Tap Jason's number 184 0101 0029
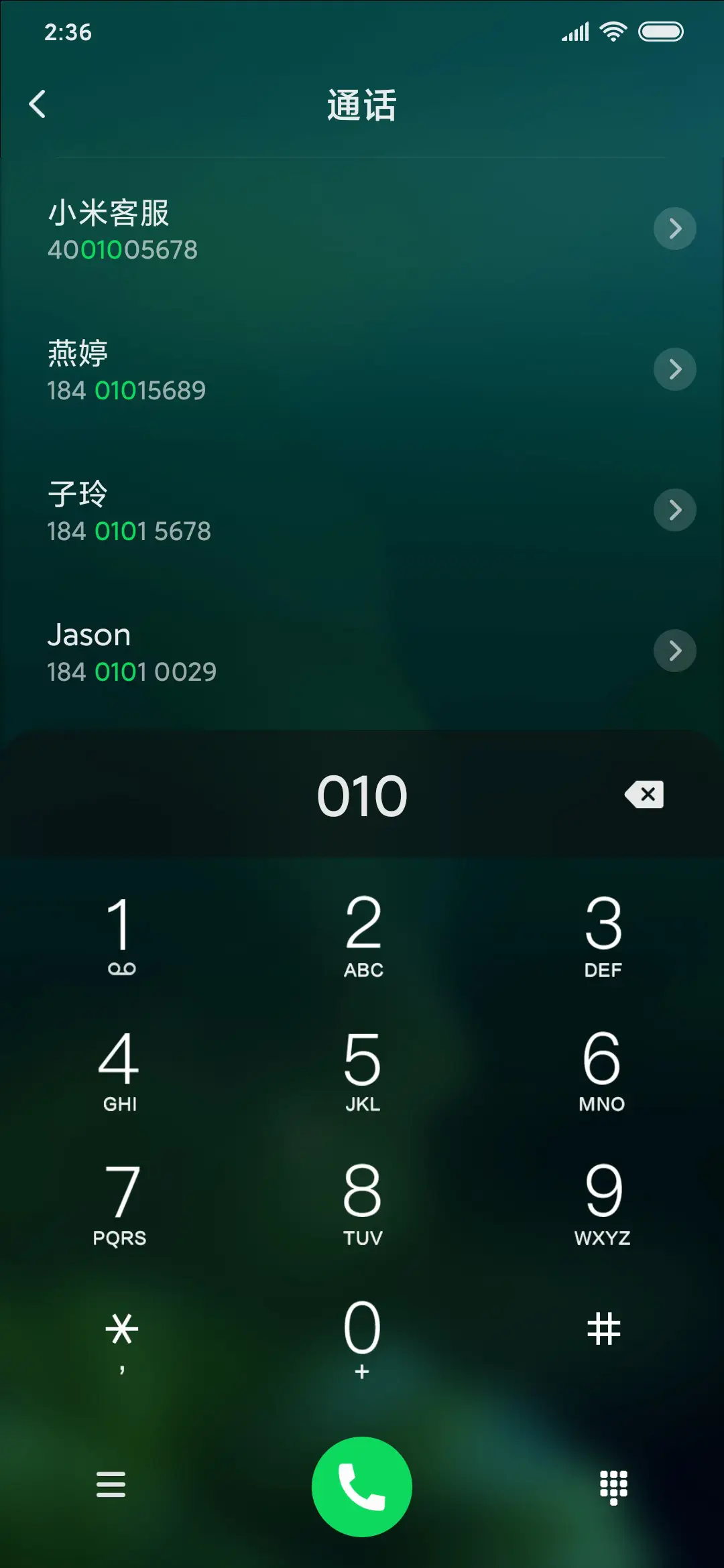724x1568 pixels. [x=131, y=670]
